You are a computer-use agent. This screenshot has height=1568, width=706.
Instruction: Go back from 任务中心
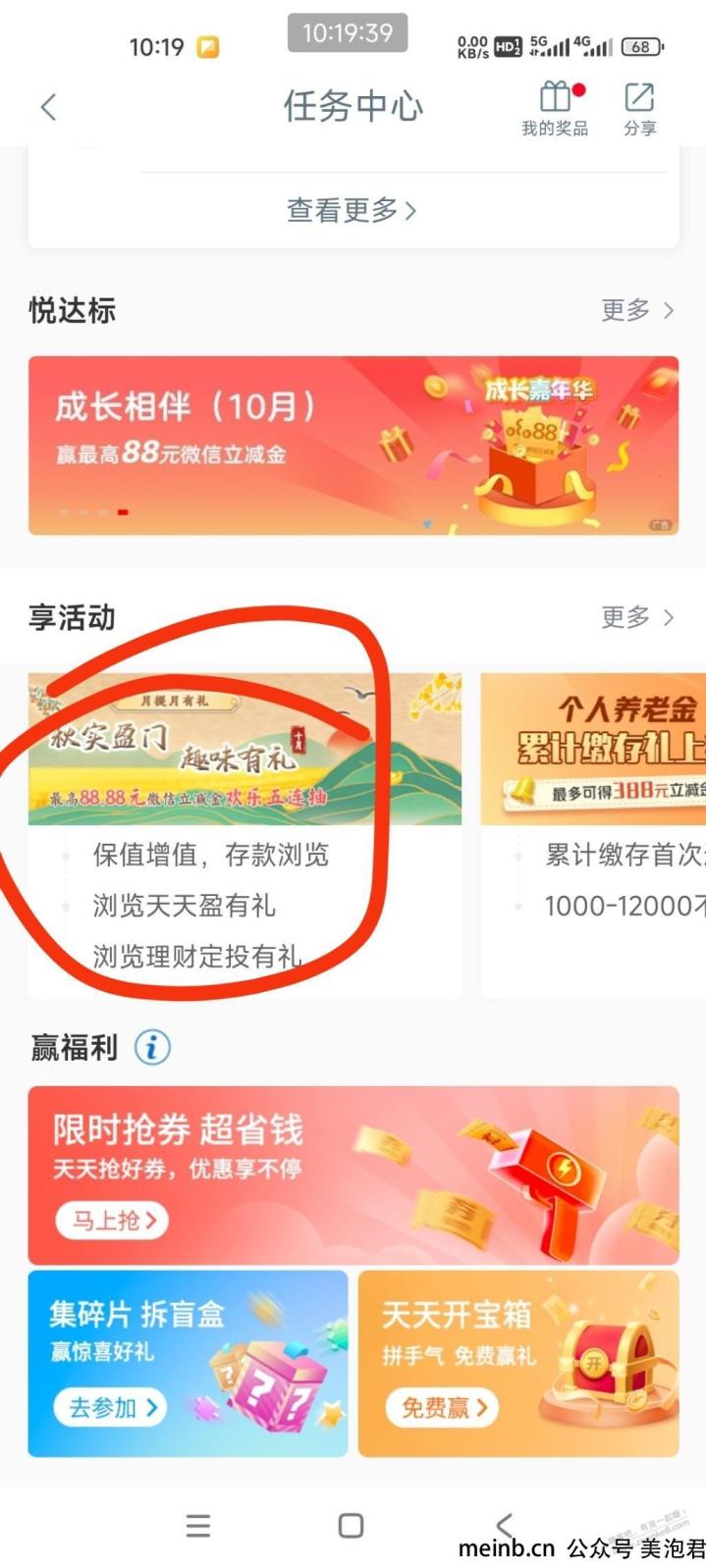[x=49, y=107]
